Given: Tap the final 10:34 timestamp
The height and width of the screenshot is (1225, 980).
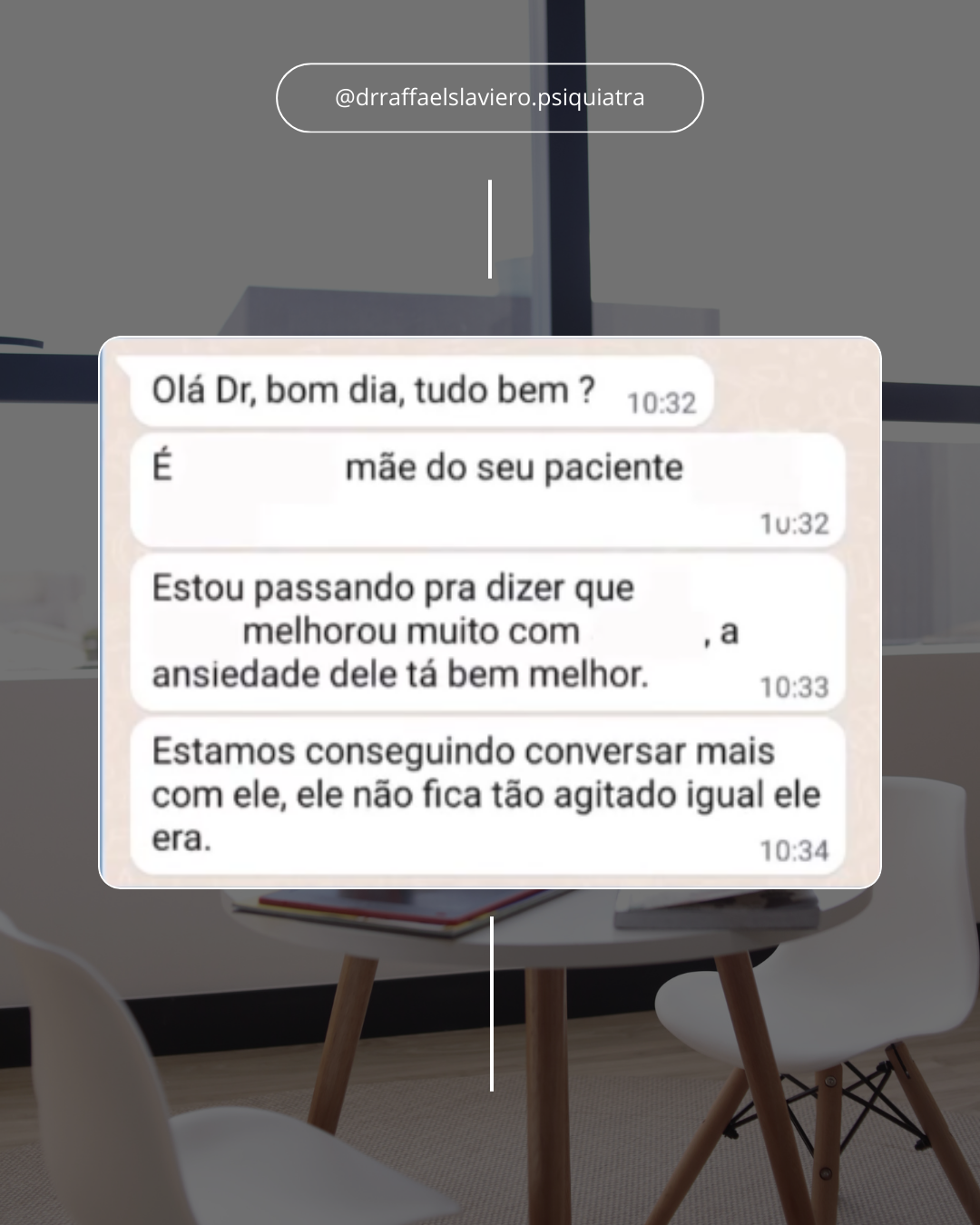Looking at the screenshot, I should pyautogui.click(x=795, y=849).
